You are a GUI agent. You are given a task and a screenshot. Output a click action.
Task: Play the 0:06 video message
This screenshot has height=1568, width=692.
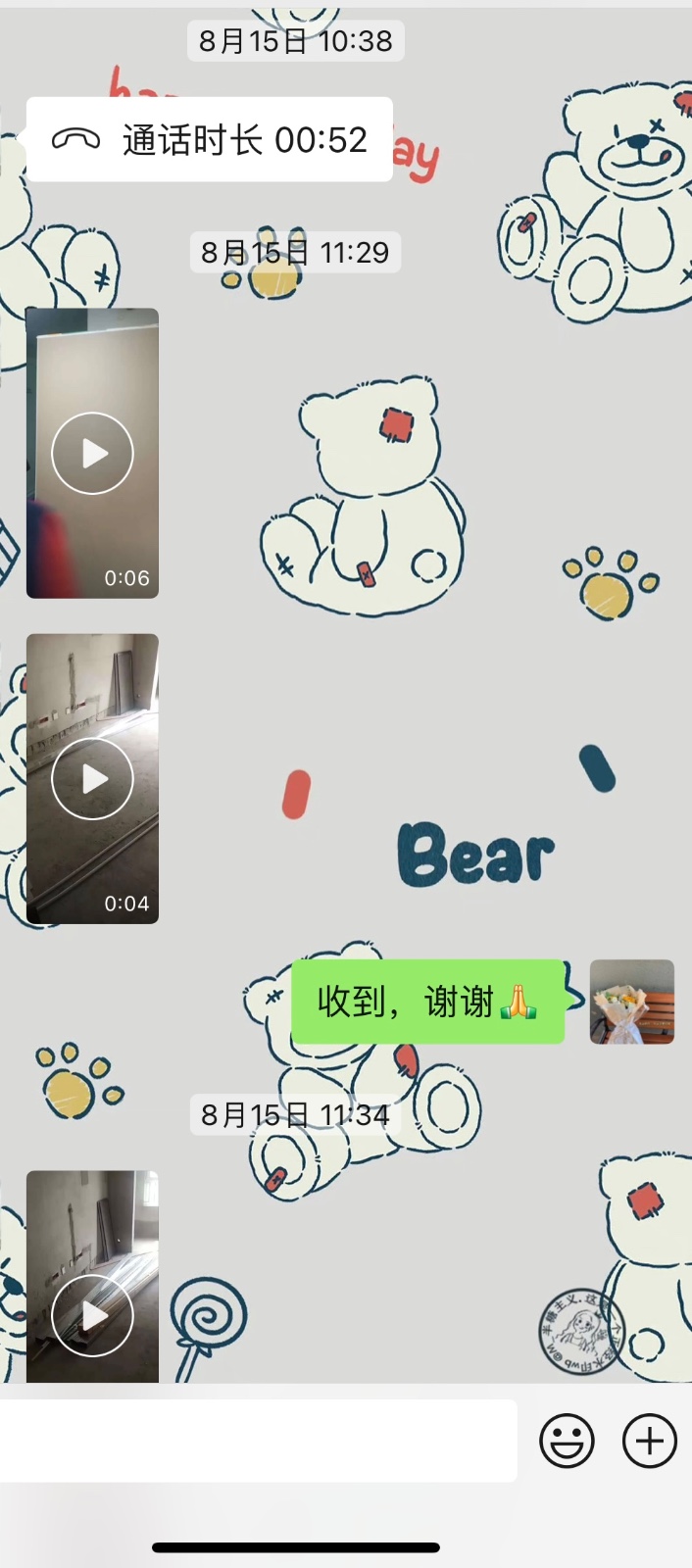[92, 453]
